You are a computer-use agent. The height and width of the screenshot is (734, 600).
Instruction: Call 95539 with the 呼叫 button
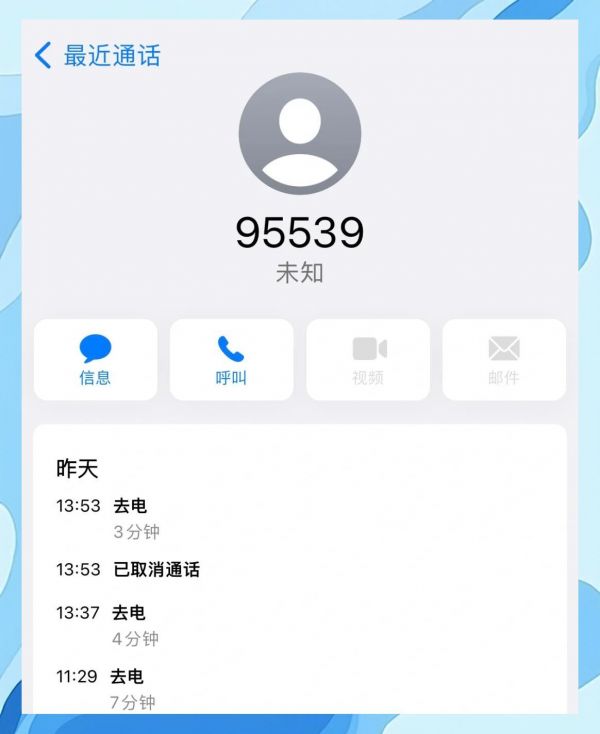[231, 359]
